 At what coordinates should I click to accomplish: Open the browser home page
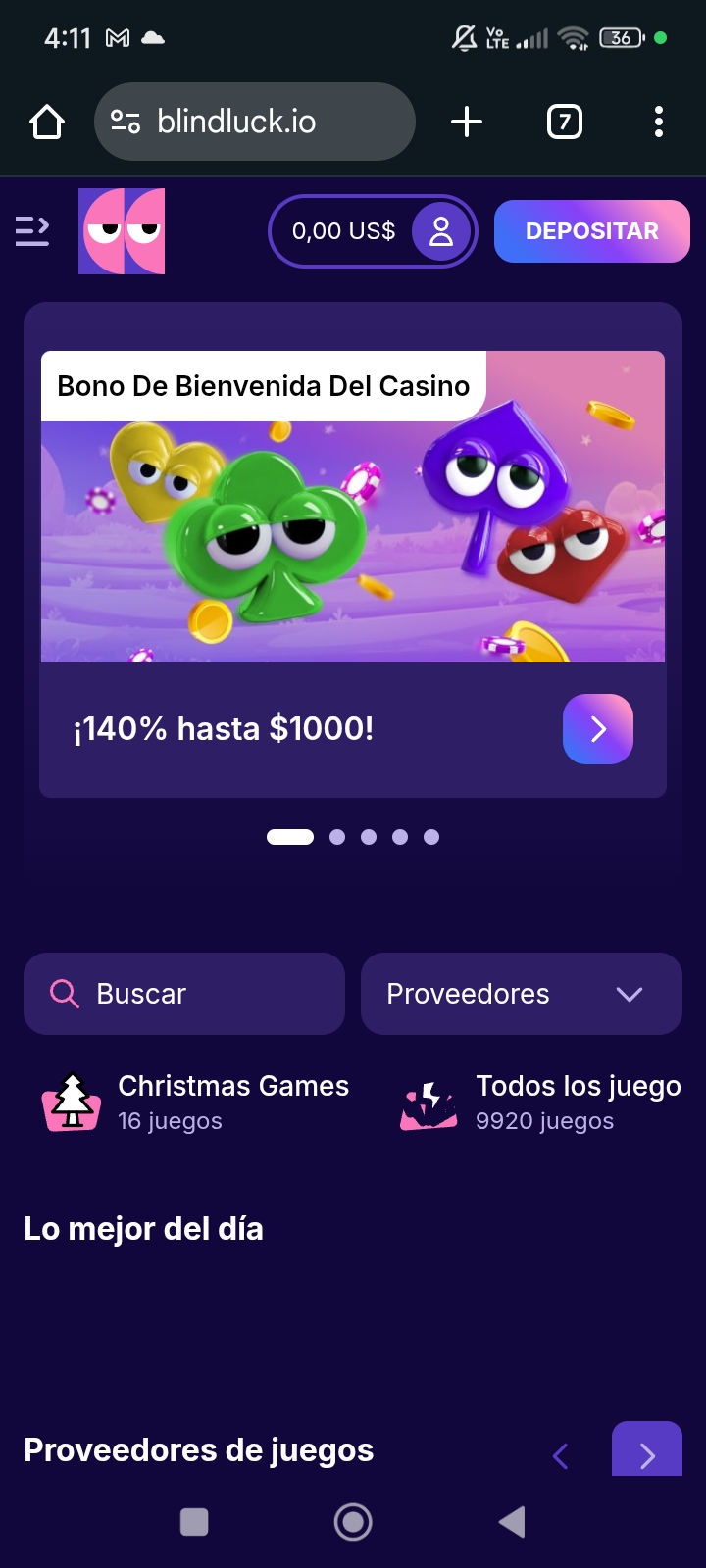pyautogui.click(x=47, y=122)
